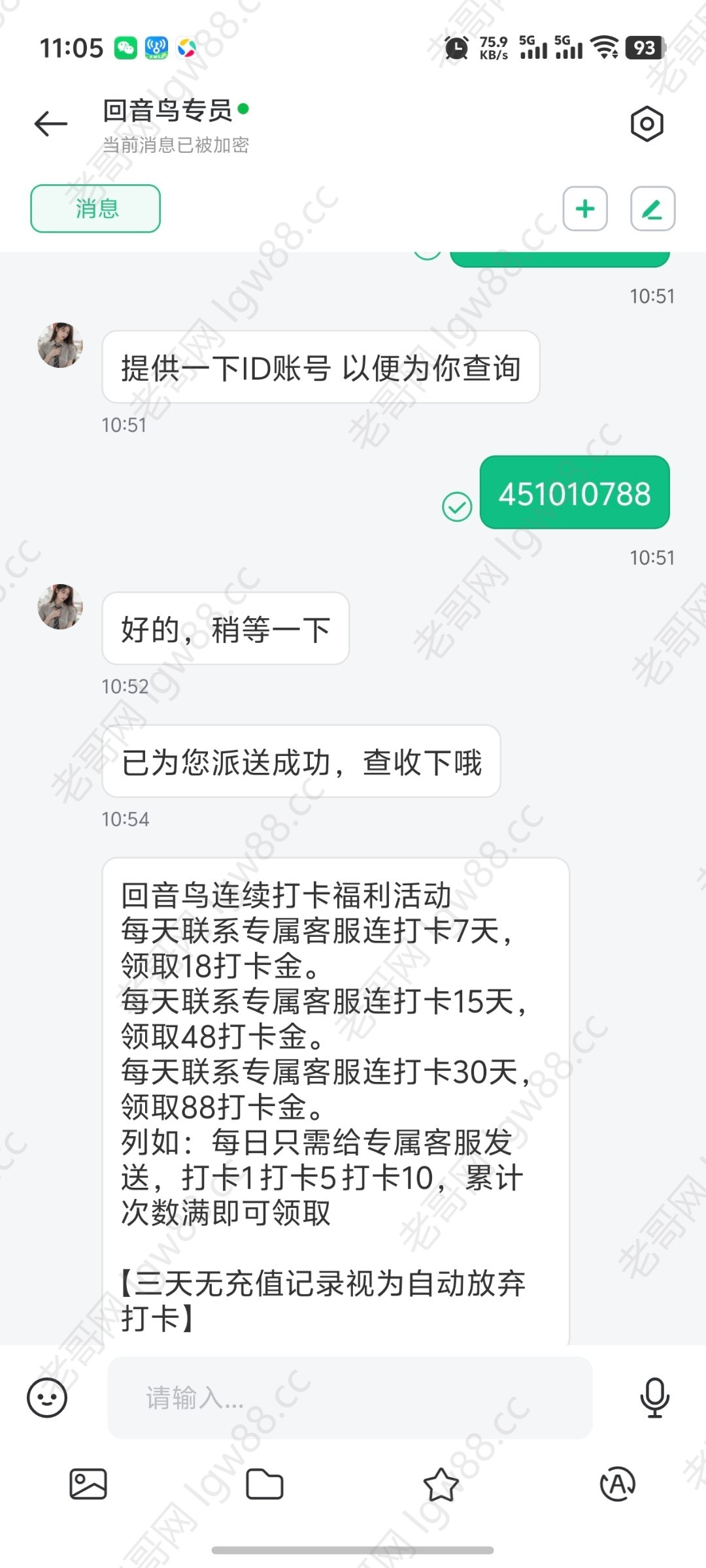
Task: Open the avatar beside 提供一下ID账号 message
Action: tap(60, 345)
